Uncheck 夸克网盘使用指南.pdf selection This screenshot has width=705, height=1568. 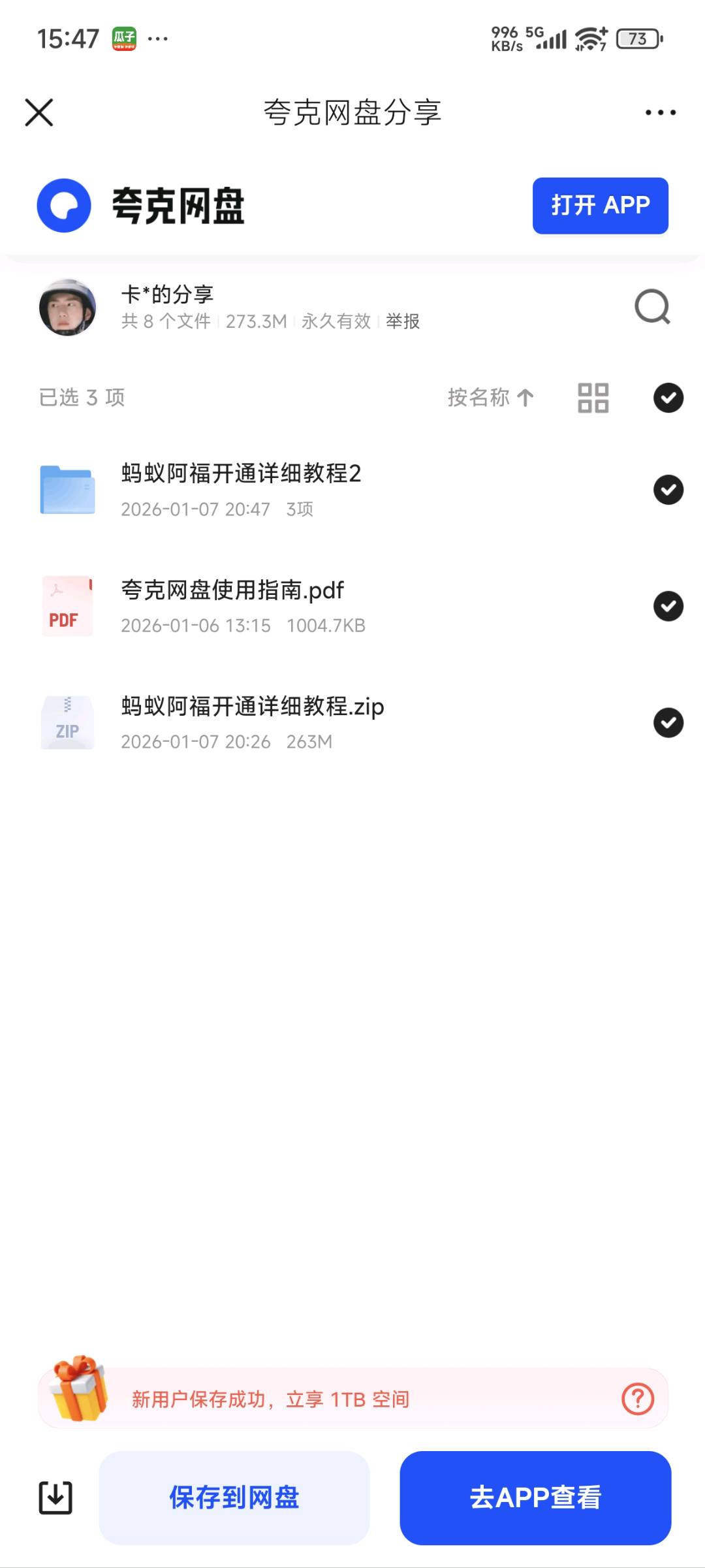tap(667, 606)
